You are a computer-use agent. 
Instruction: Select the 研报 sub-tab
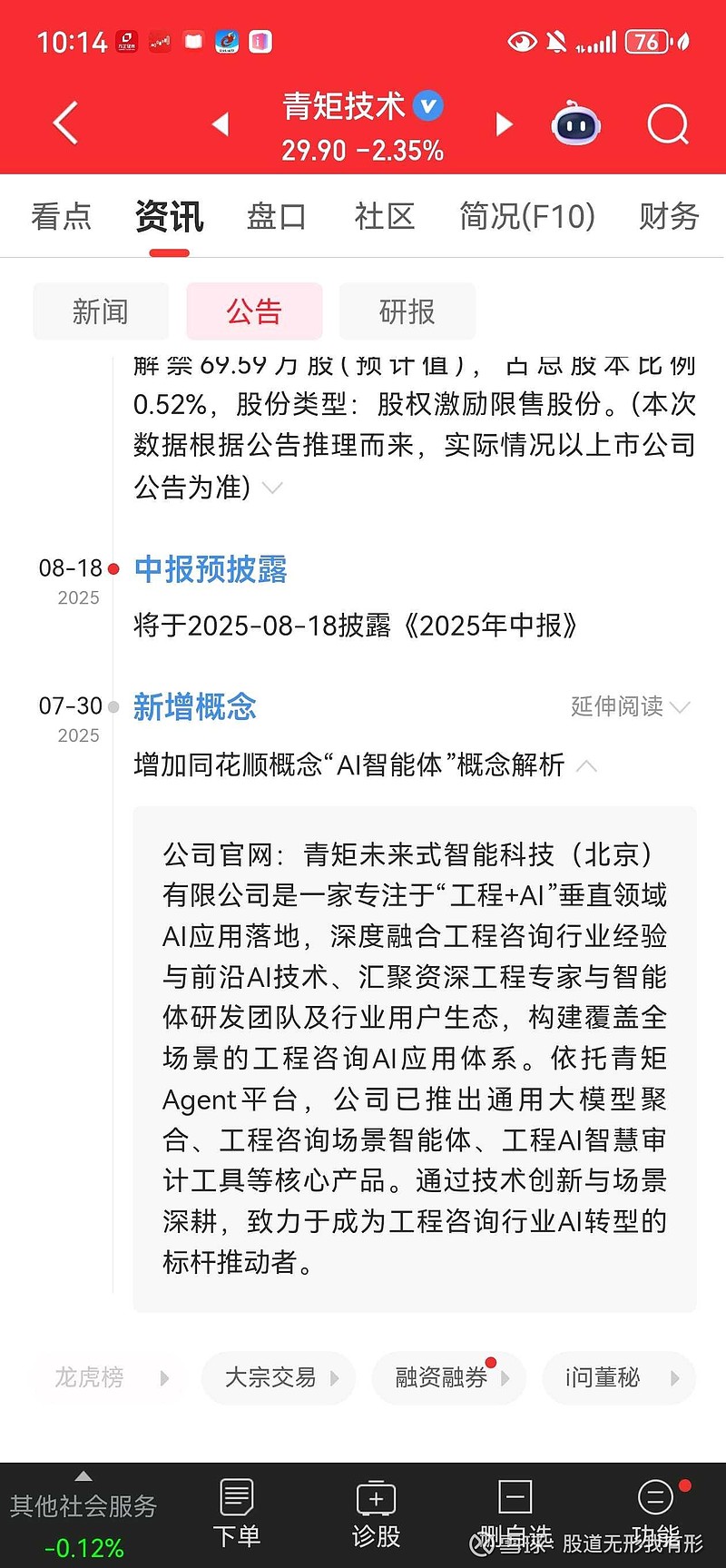[x=407, y=311]
